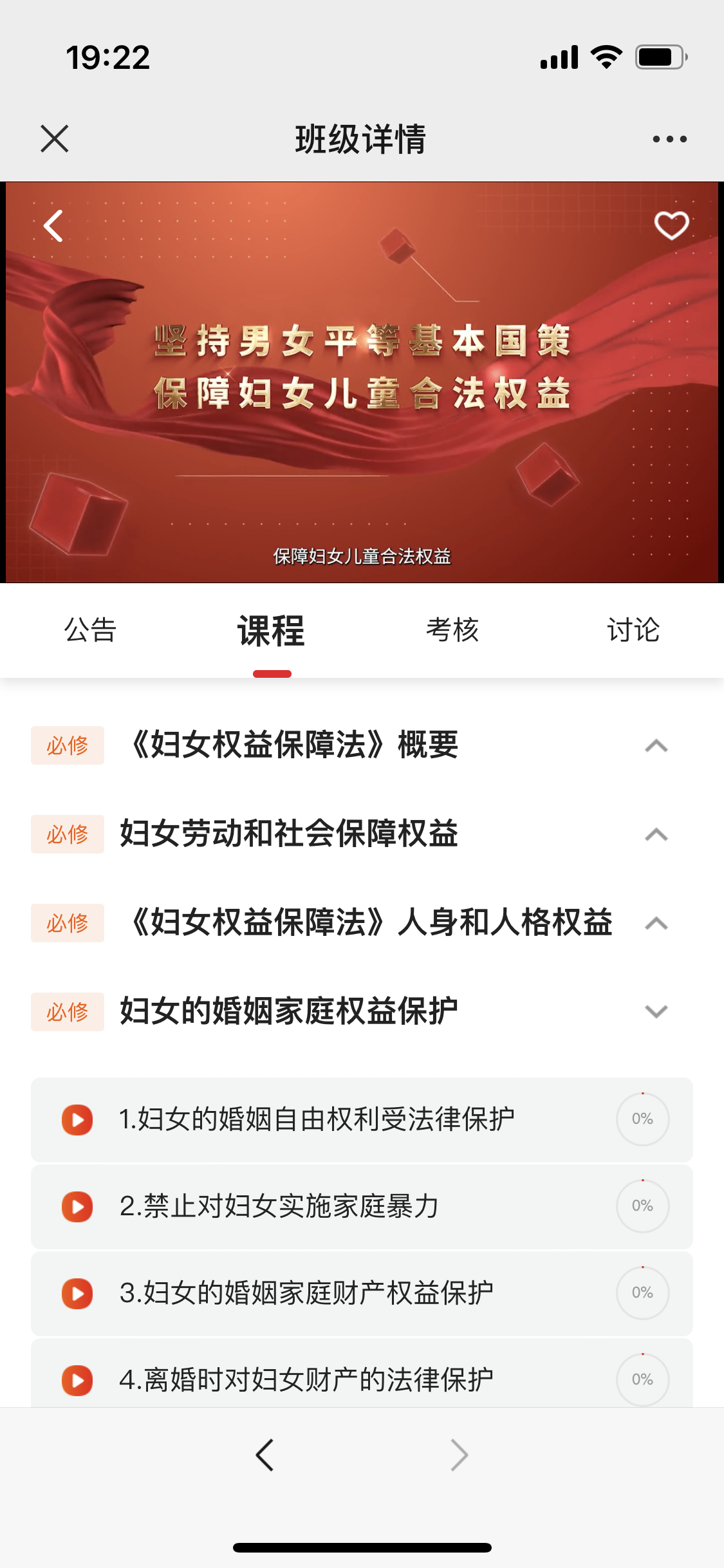Switch to the 考核 tab
Screen dimensions: 724x1568
coord(452,630)
